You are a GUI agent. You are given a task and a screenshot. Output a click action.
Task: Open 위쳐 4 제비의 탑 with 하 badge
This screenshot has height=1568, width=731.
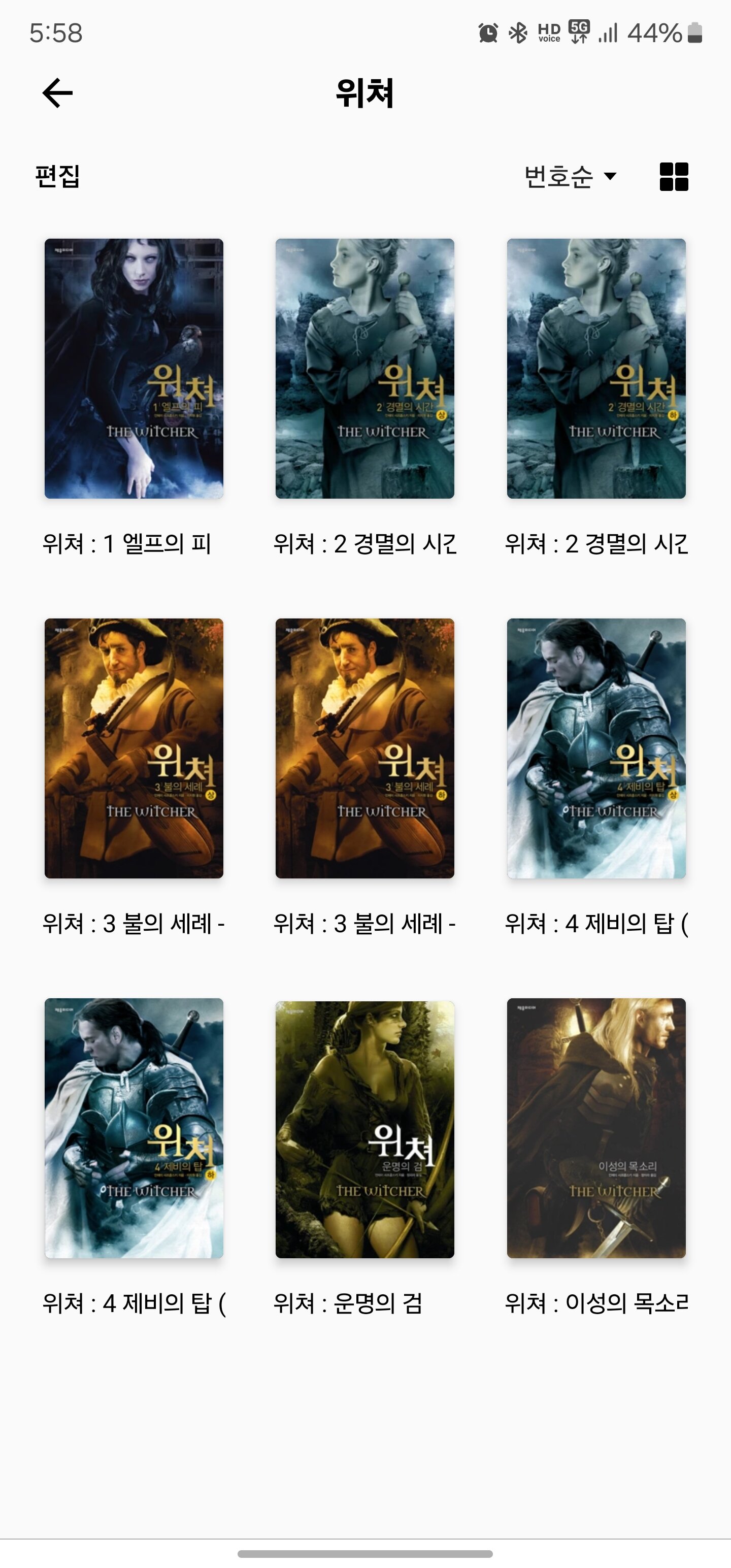134,1128
